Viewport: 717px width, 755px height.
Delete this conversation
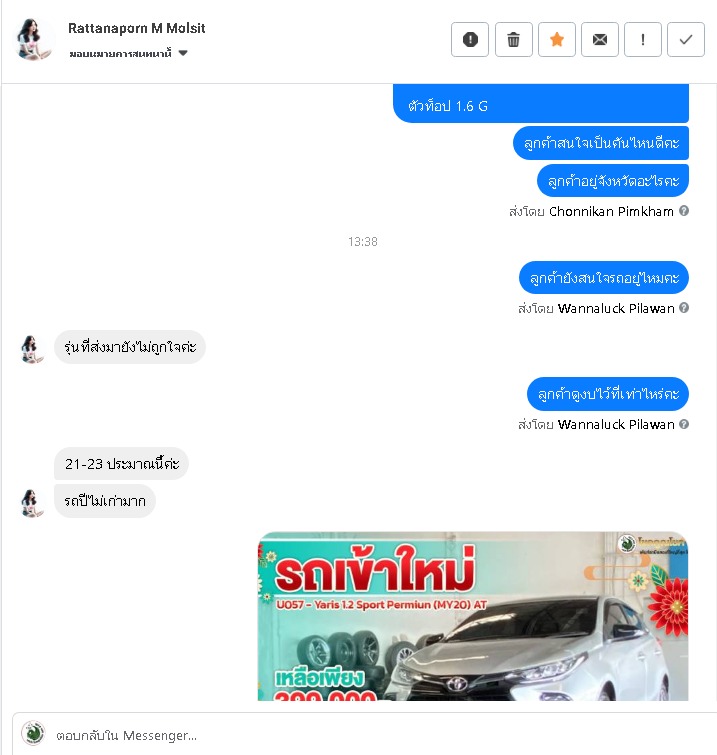[x=513, y=39]
